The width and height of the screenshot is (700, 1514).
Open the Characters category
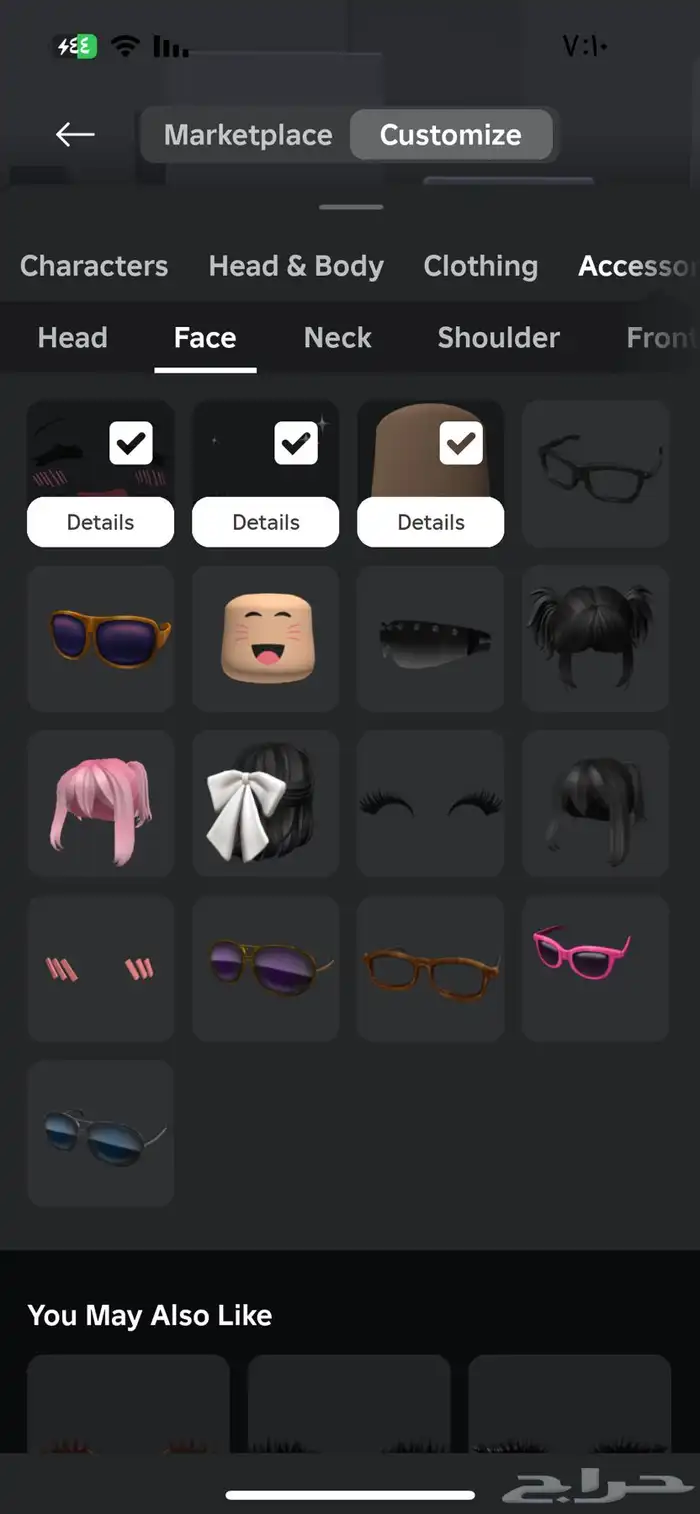94,266
